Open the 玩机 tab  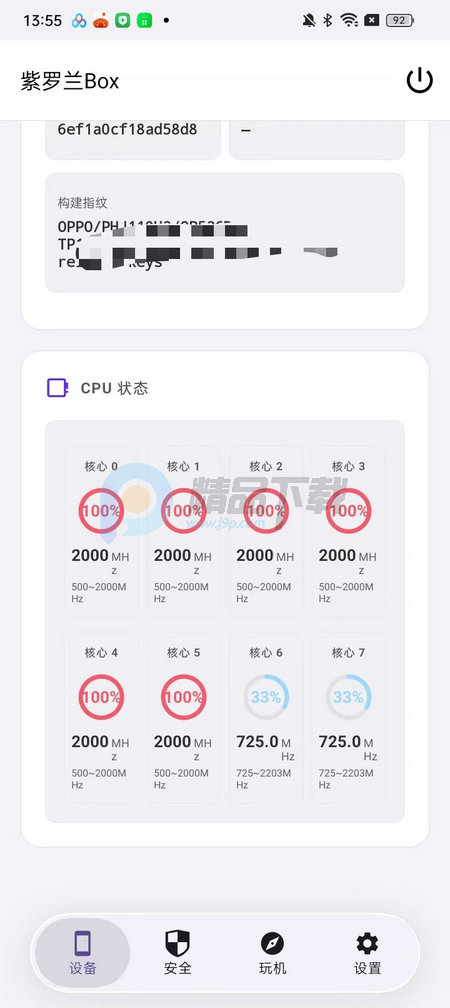click(272, 953)
